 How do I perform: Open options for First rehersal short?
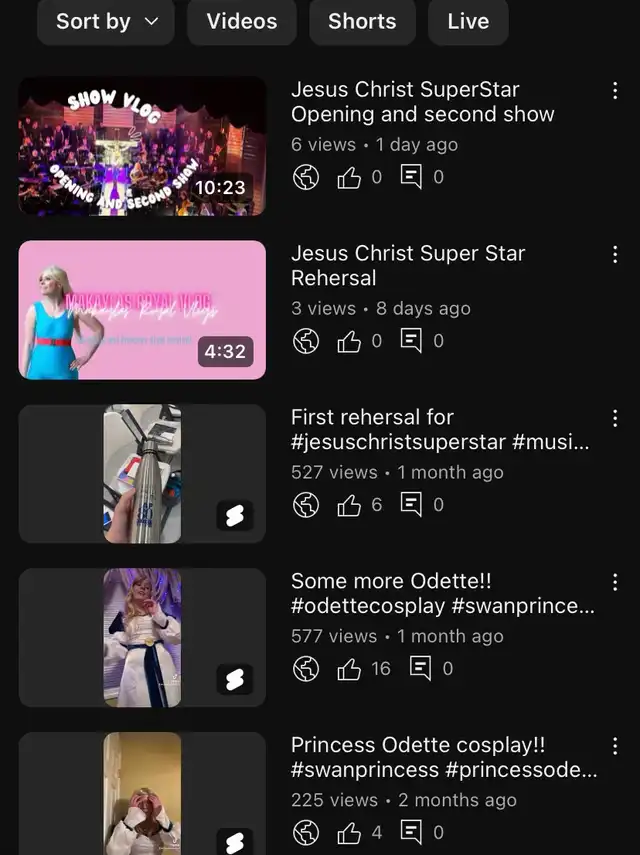pos(614,419)
